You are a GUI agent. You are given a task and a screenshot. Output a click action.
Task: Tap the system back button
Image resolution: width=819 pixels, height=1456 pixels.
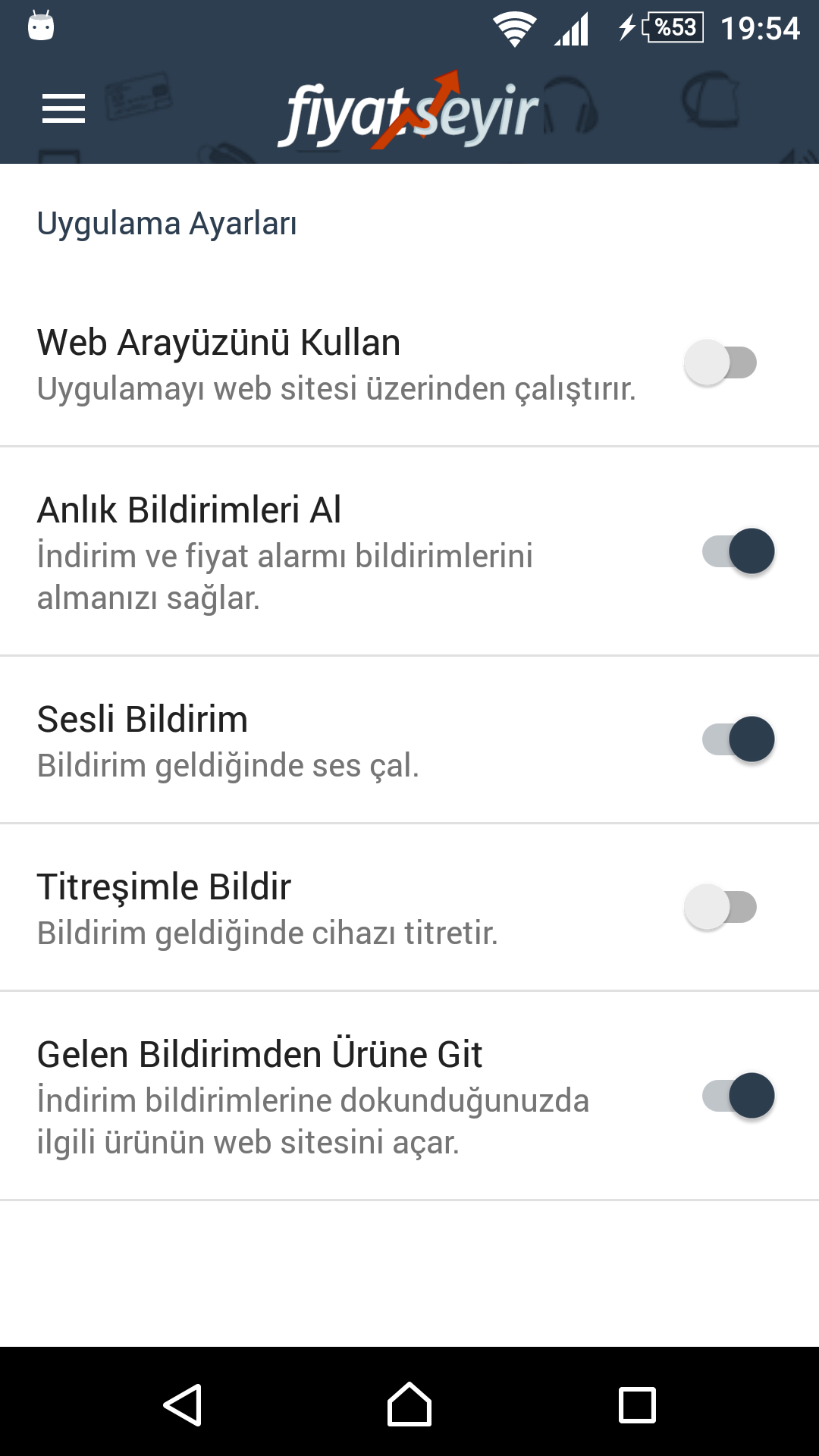tap(183, 1405)
